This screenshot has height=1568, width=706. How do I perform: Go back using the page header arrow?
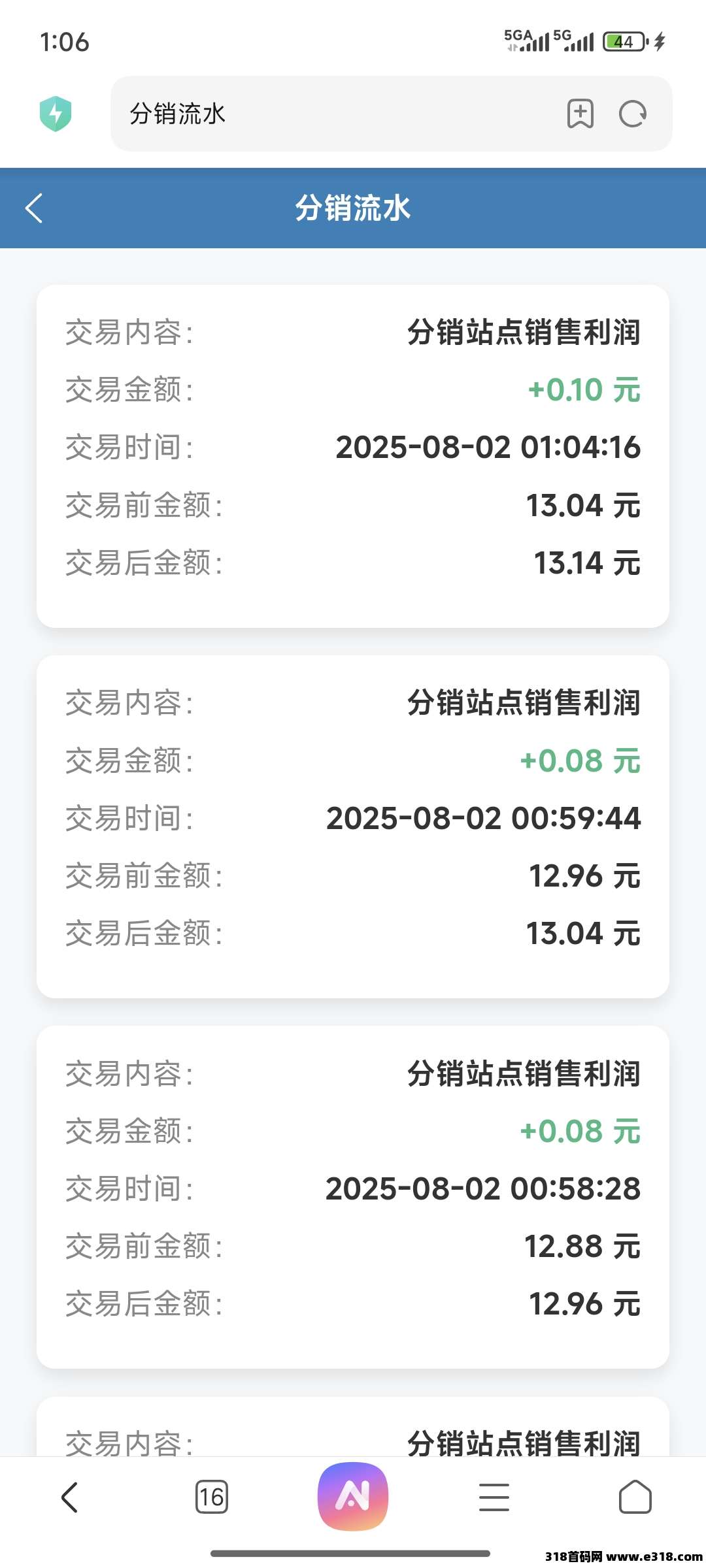pyautogui.click(x=34, y=208)
